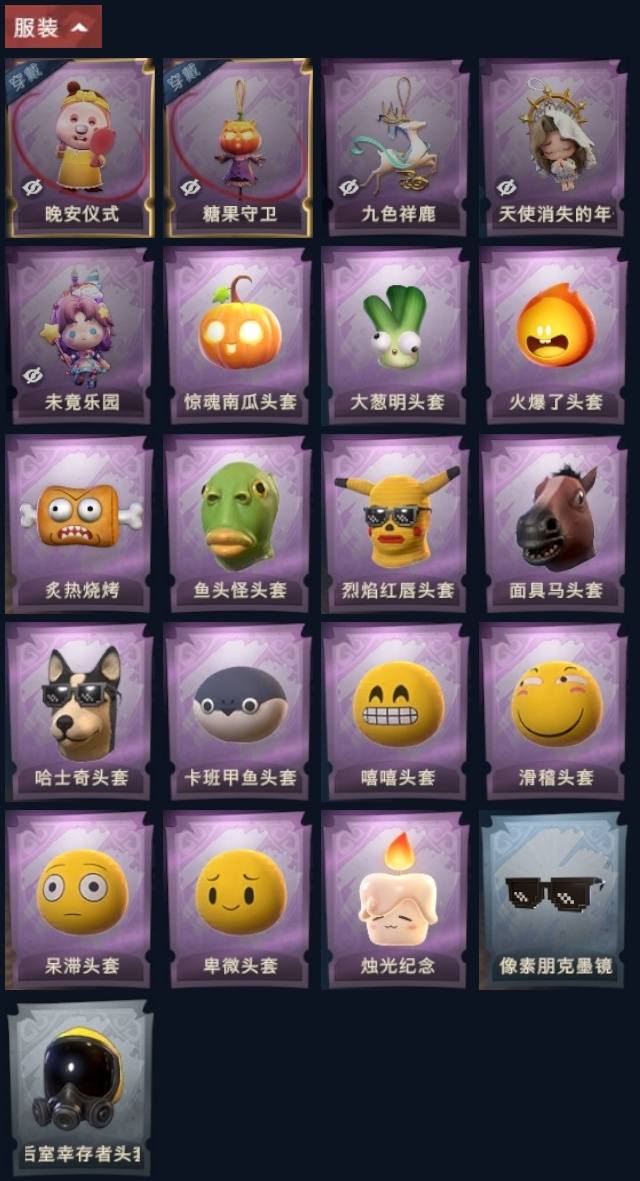Collapse the 服装 category expander
The height and width of the screenshot is (1181, 640).
(x=53, y=27)
